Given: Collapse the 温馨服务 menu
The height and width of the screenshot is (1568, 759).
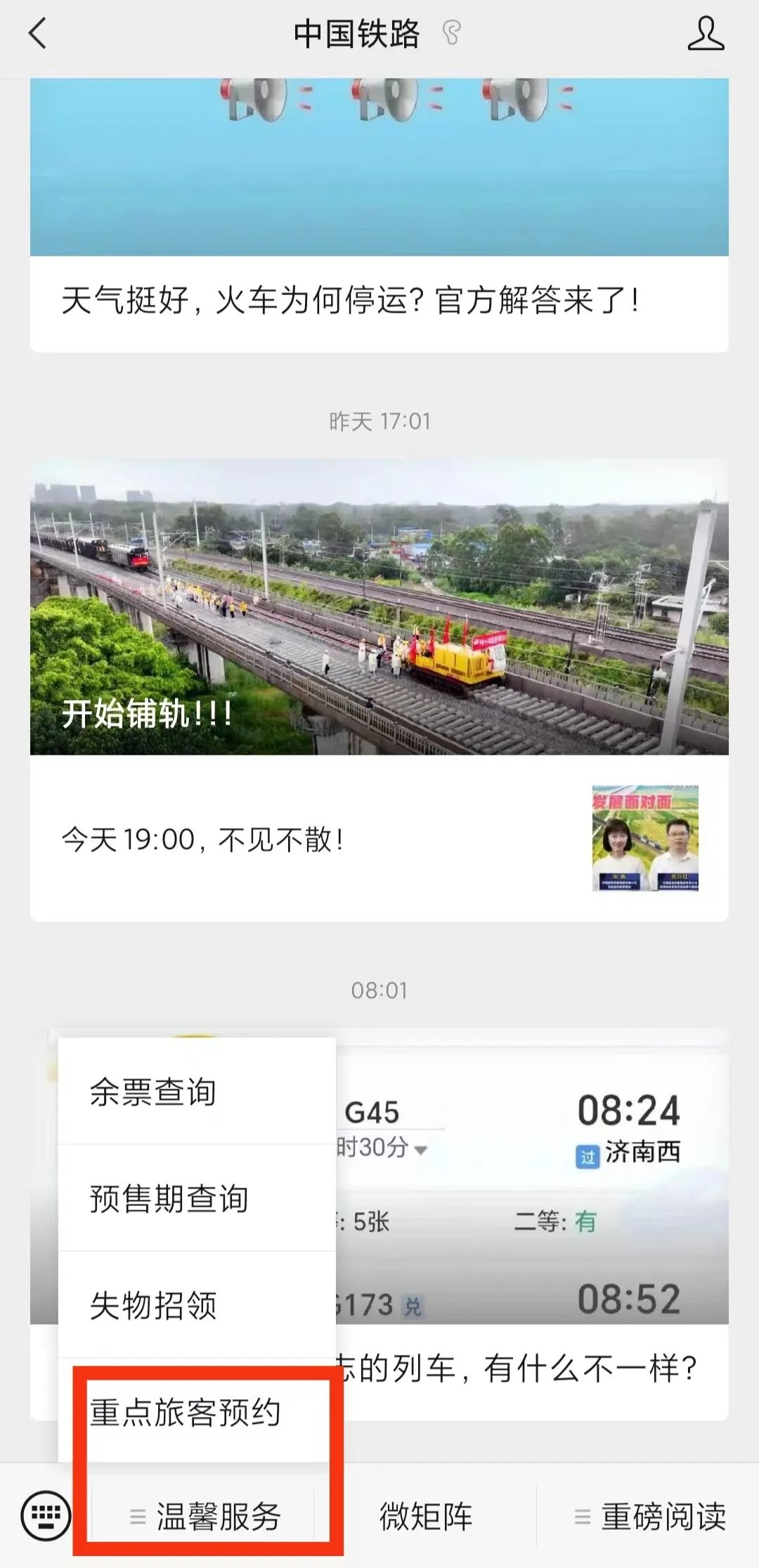Looking at the screenshot, I should pos(207,1516).
